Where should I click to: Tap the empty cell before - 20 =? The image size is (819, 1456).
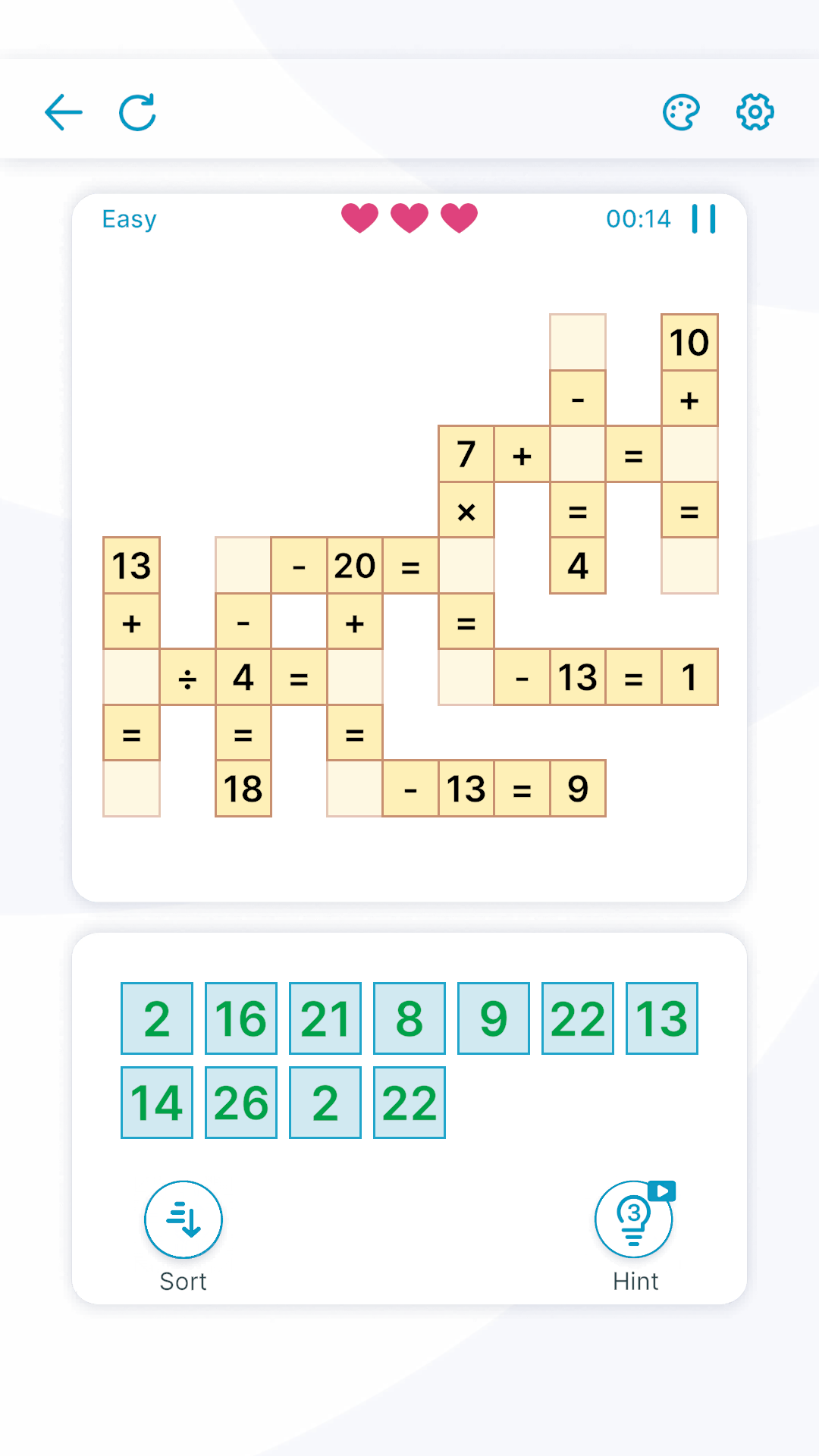[243, 566]
